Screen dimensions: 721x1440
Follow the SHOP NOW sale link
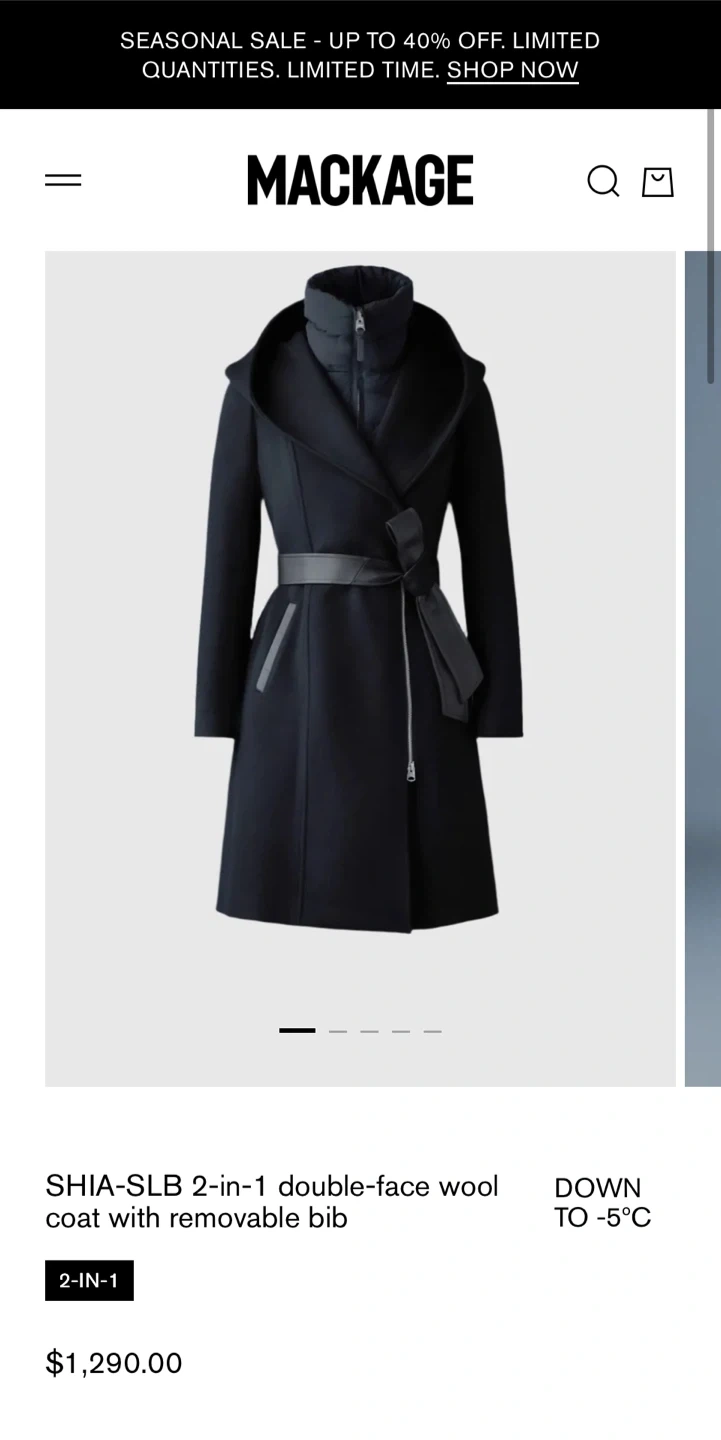pyautogui.click(x=512, y=70)
